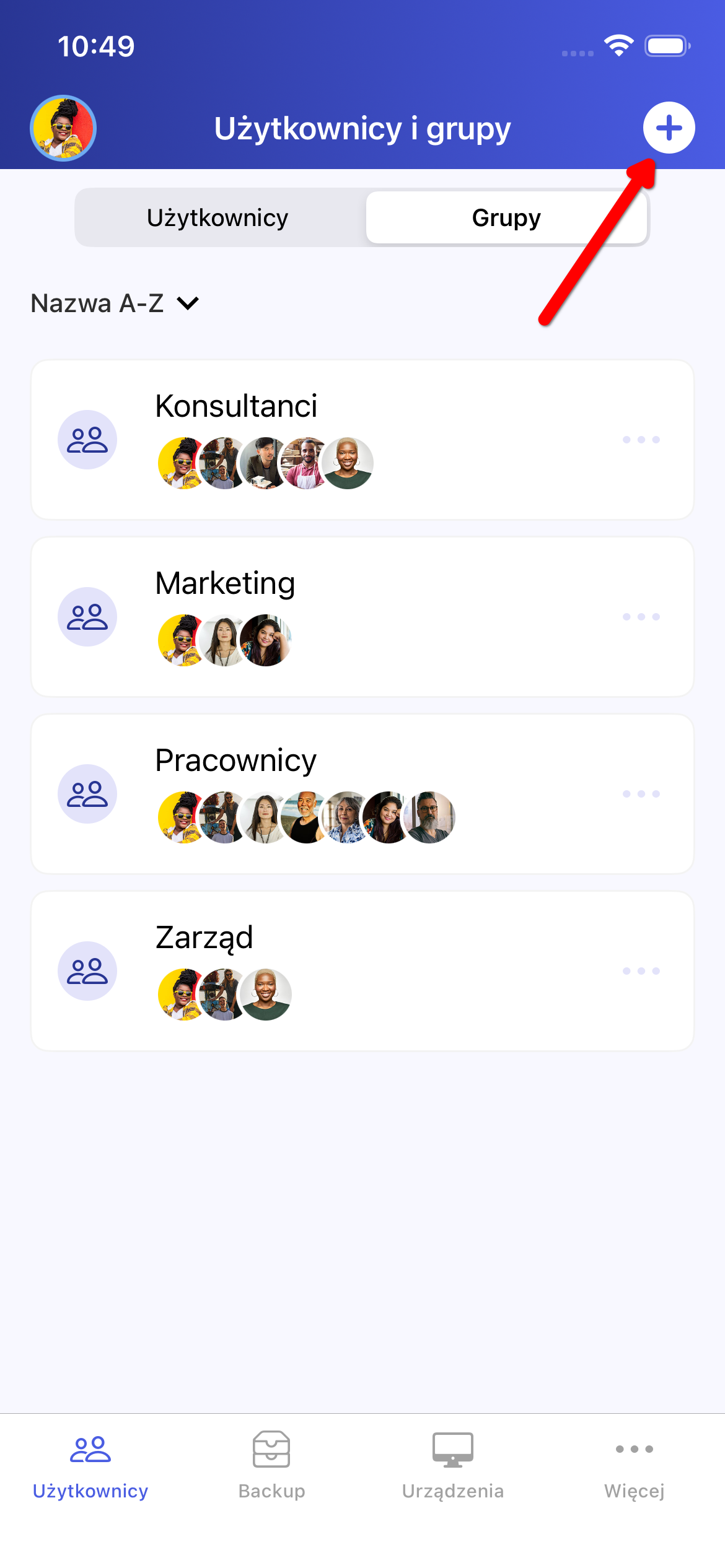The width and height of the screenshot is (725, 1568).
Task: Open the profile avatar in header
Action: (63, 128)
